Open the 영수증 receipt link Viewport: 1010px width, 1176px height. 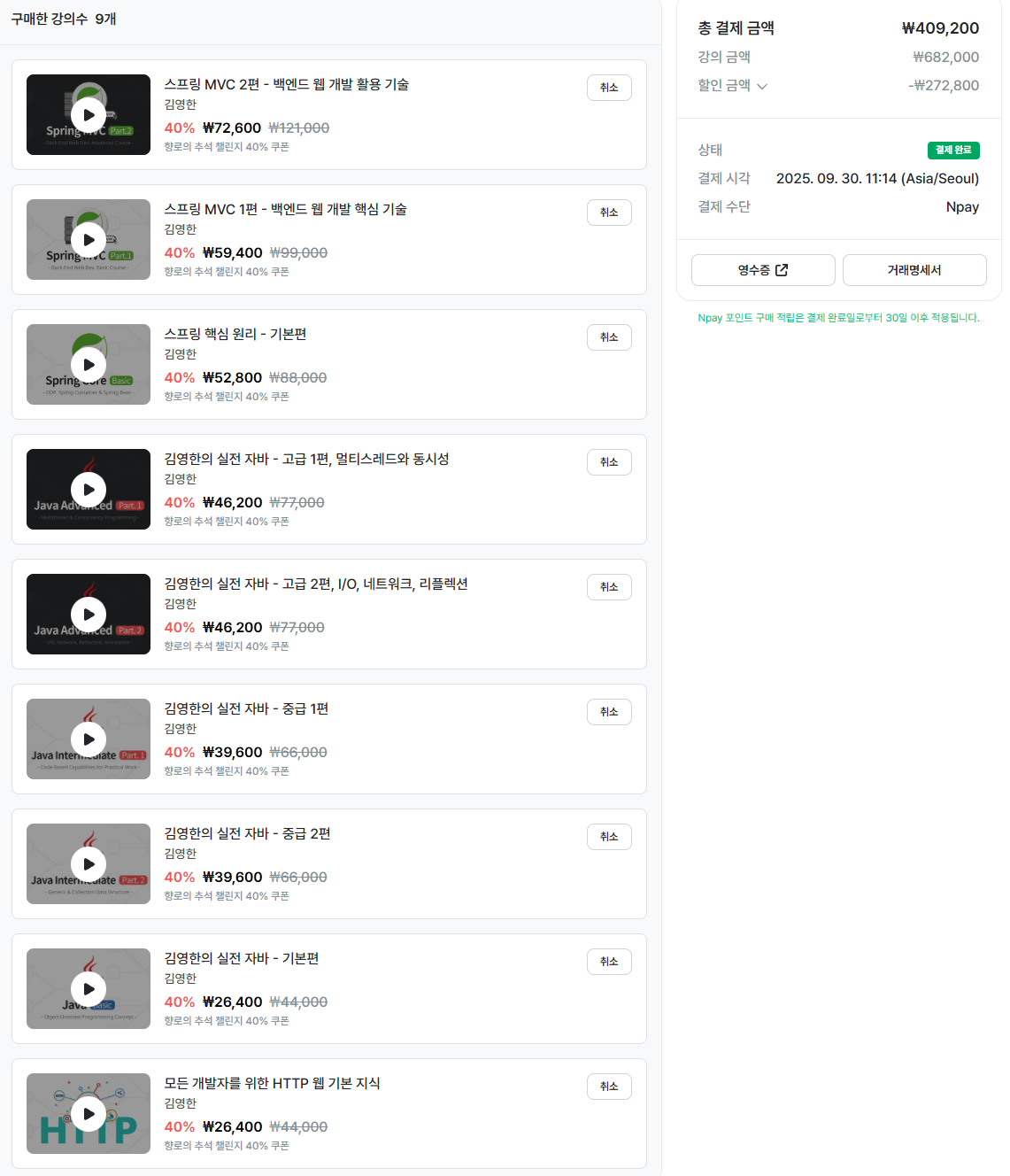point(762,270)
